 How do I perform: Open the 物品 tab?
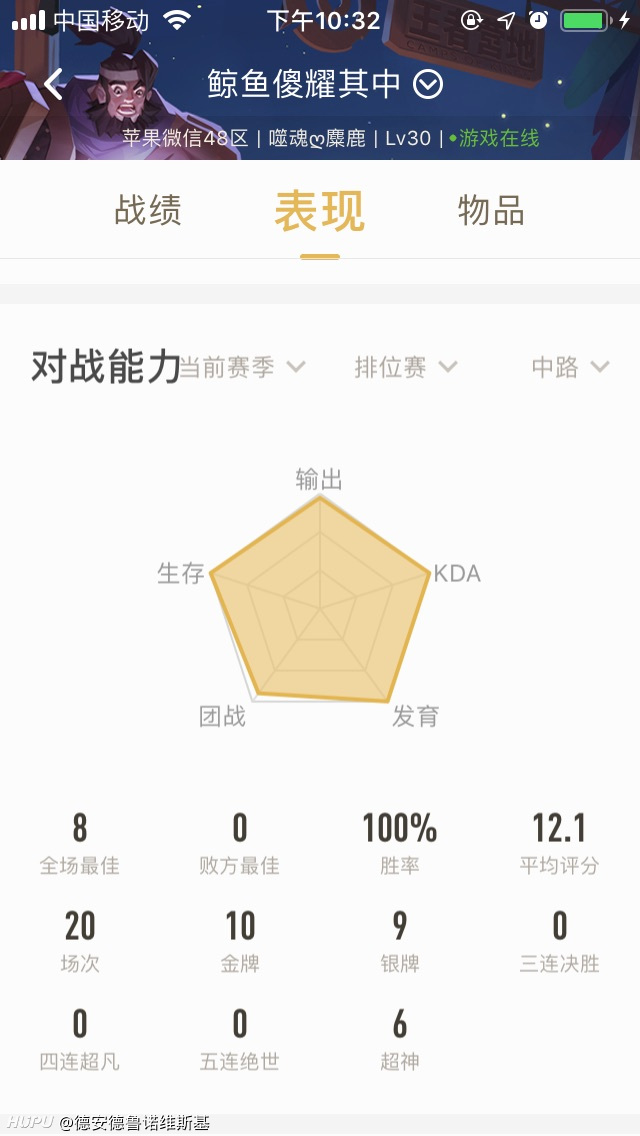point(491,211)
